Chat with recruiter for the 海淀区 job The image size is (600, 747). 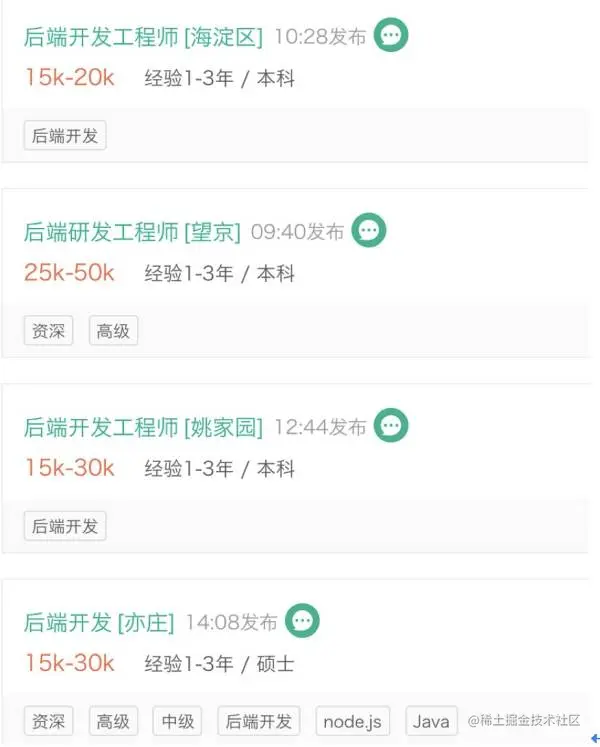click(391, 36)
